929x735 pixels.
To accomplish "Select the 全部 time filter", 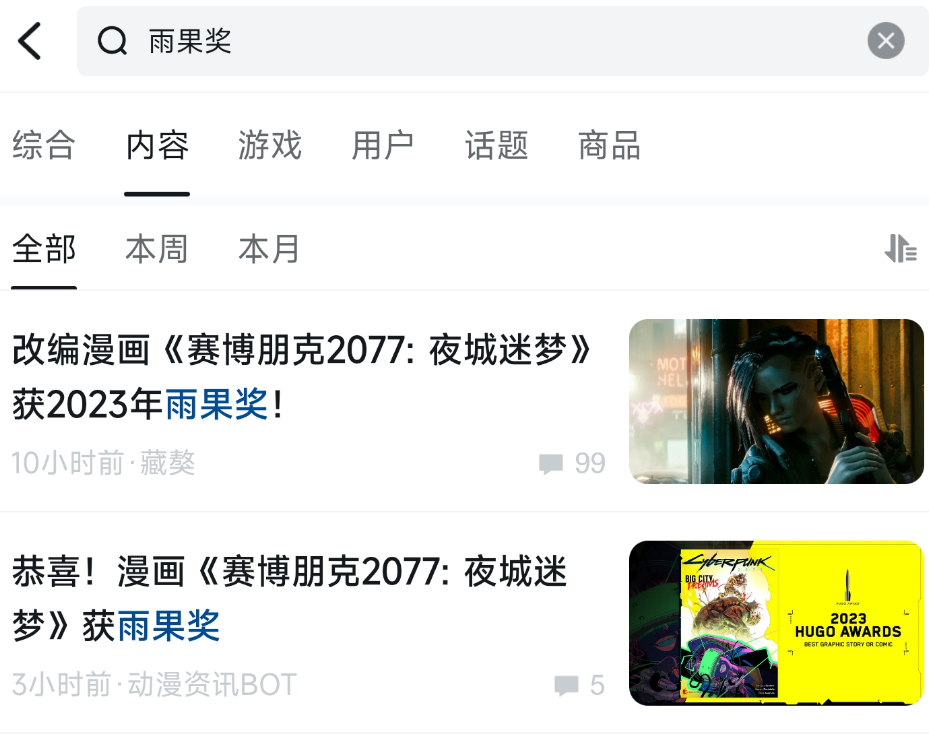I will [44, 249].
